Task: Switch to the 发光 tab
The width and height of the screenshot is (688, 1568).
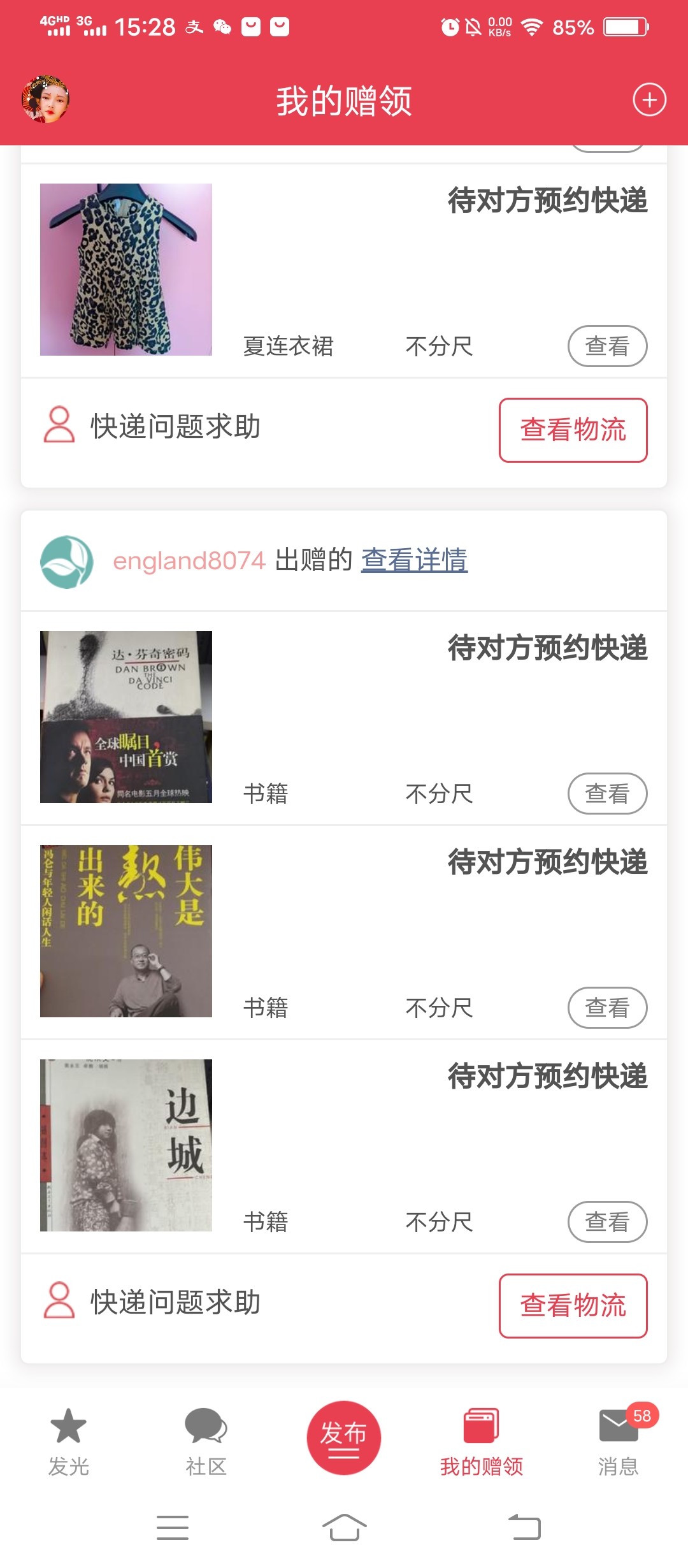Action: point(68,1440)
